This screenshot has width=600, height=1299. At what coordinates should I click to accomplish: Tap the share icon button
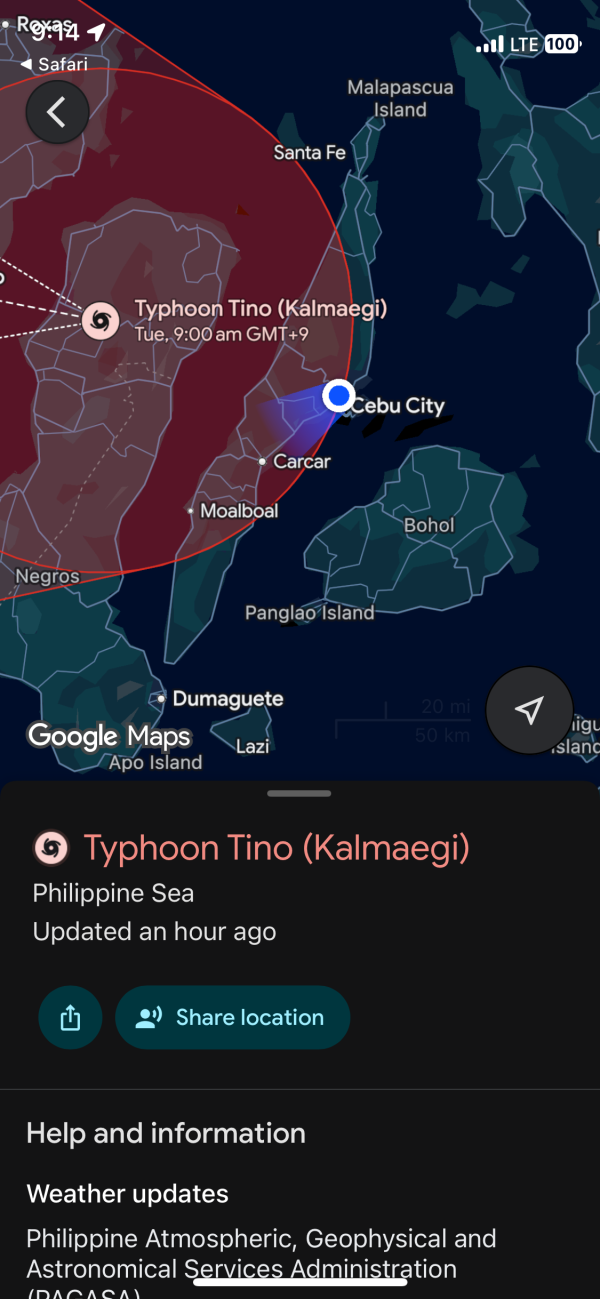(70, 1018)
